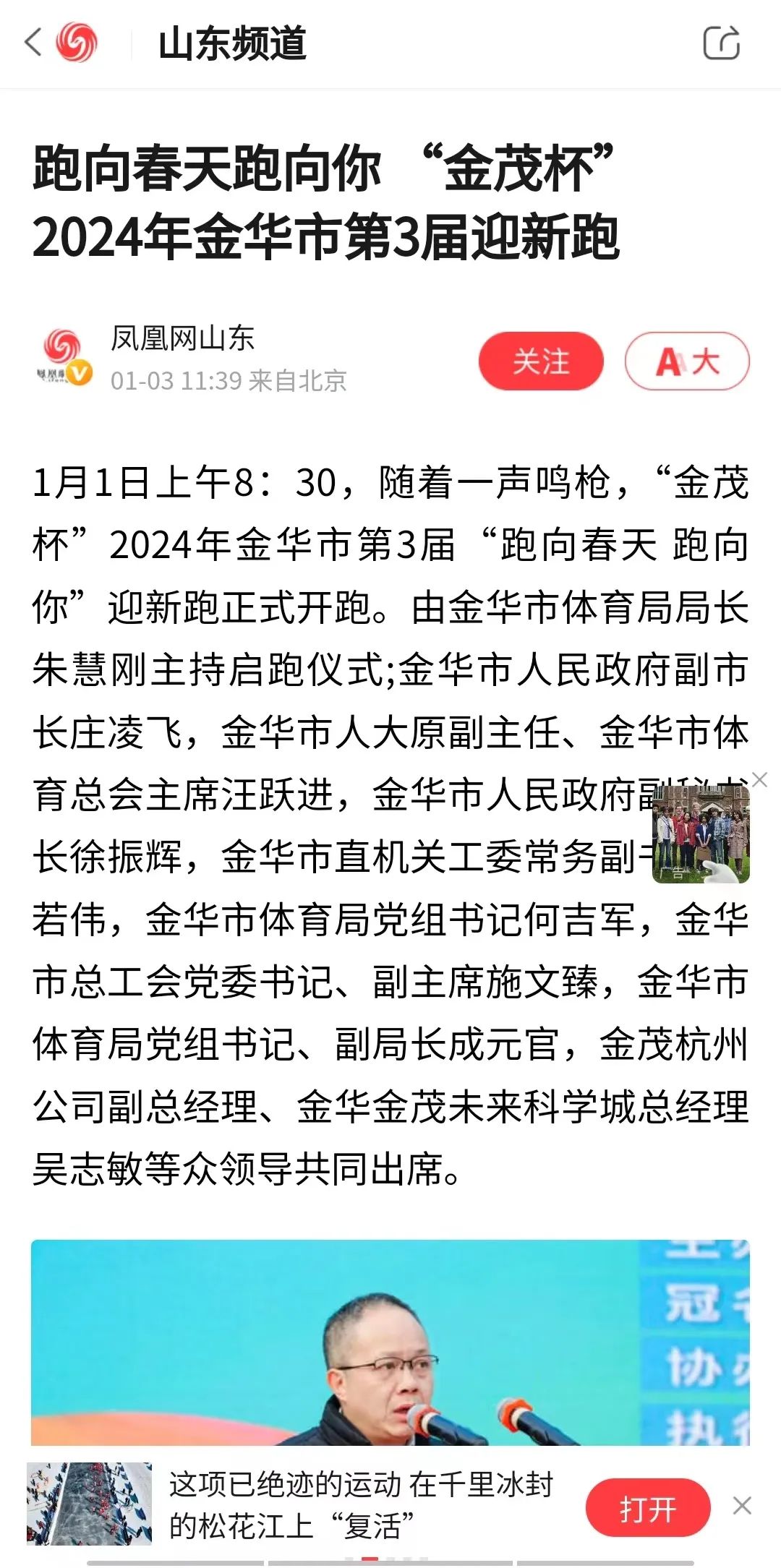View the article photo of the speaker
Screen dimensions: 781x1568
click(x=390, y=1343)
